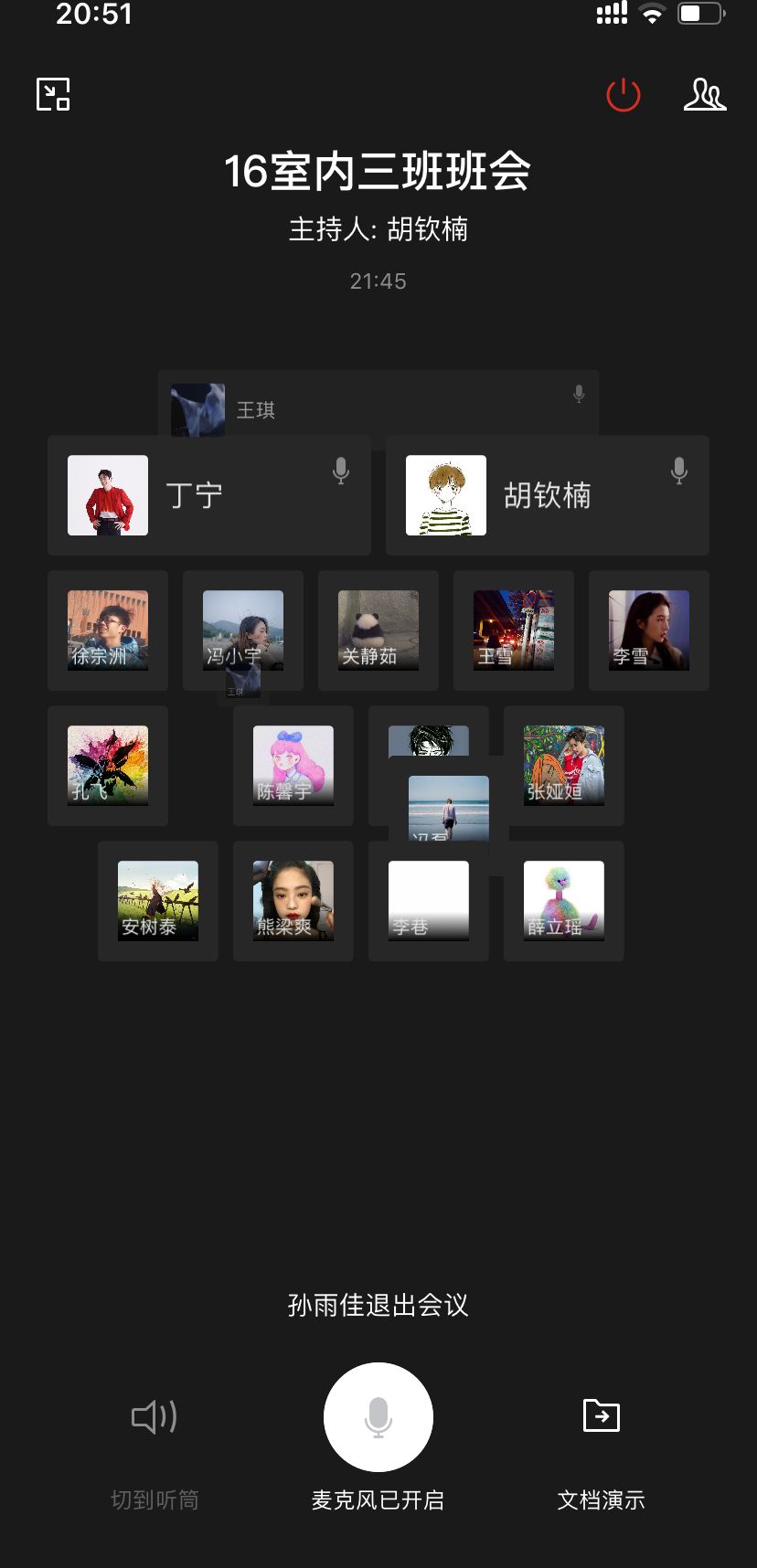Select 熊梁爽's tile
757x1568 pixels.
point(293,901)
